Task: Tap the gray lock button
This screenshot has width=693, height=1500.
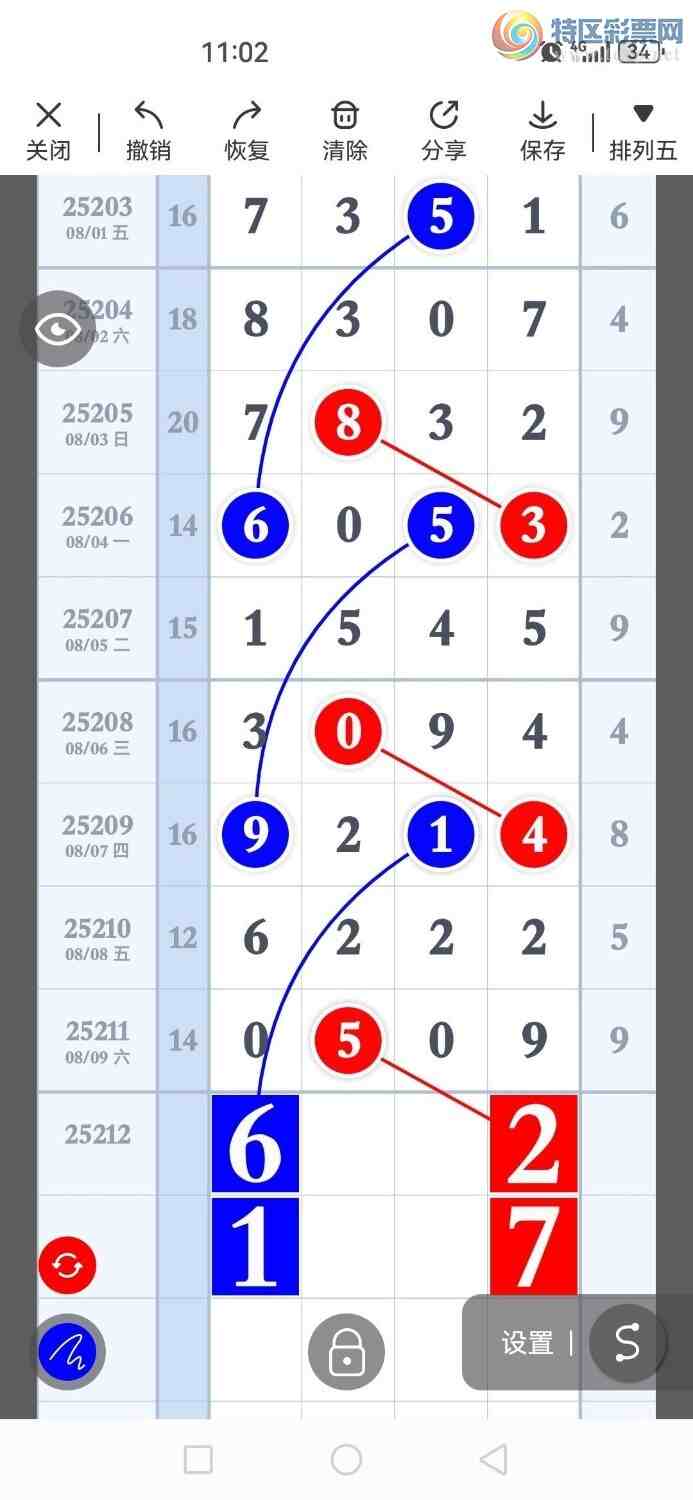Action: [346, 1351]
